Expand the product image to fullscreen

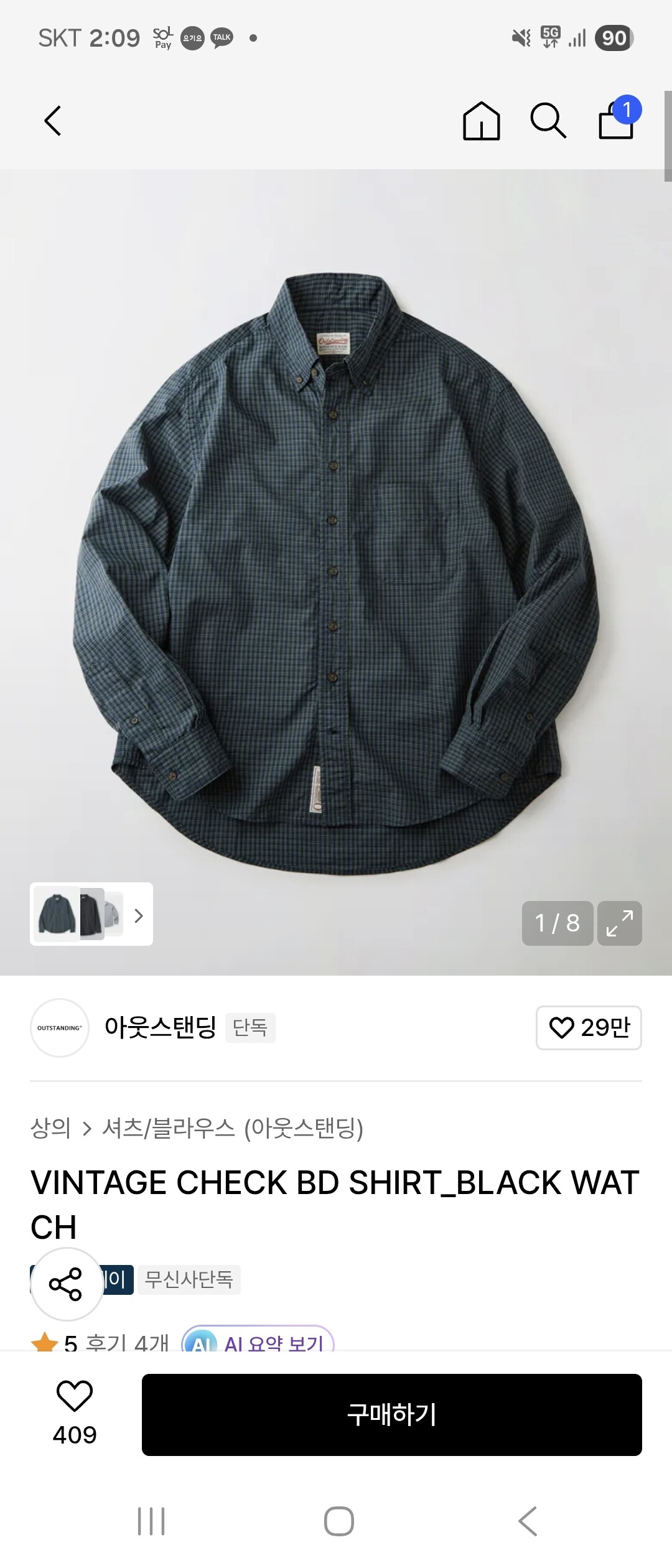coord(619,923)
